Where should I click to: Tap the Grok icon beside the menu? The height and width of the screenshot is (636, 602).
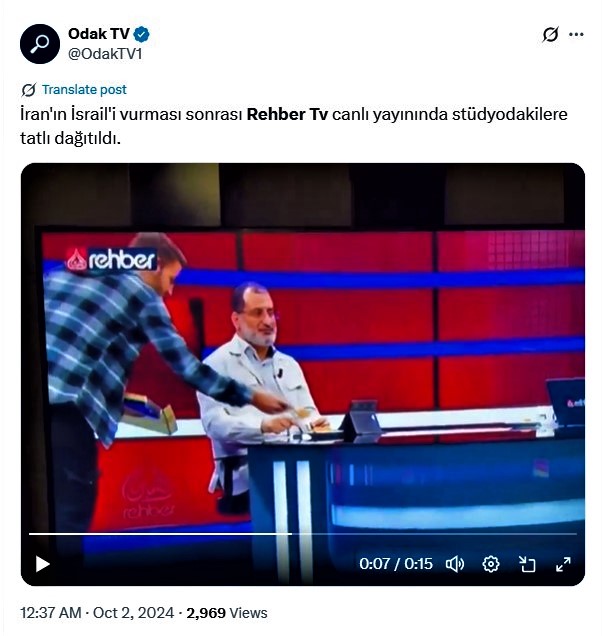[x=550, y=34]
